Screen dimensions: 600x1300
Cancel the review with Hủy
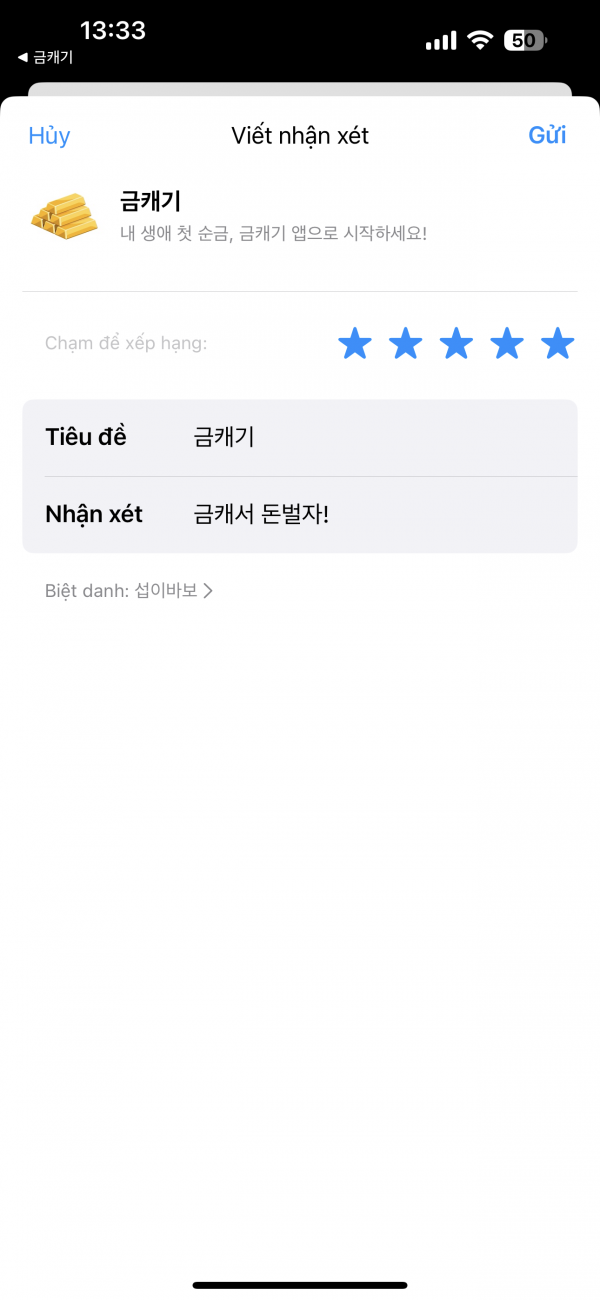click(49, 136)
